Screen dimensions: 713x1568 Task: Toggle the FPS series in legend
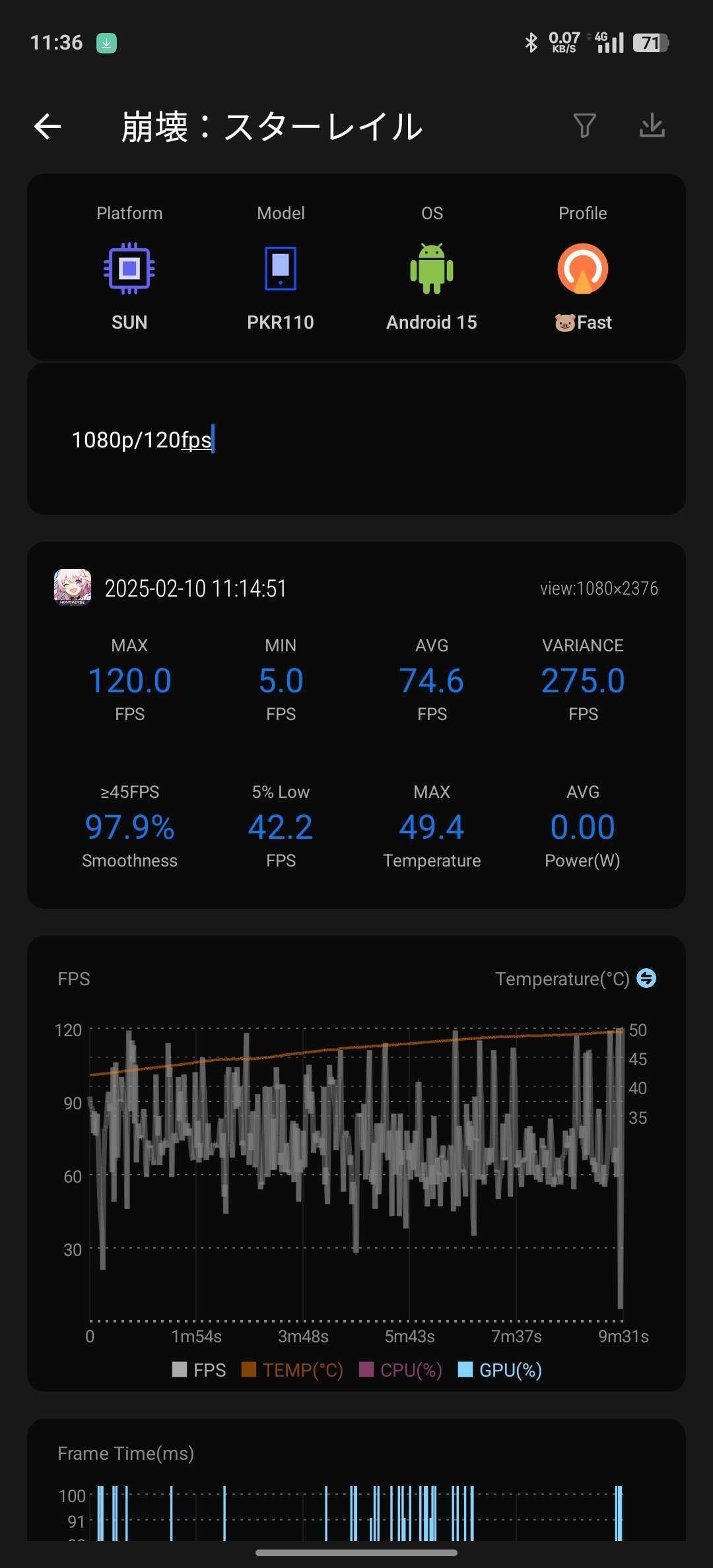(x=199, y=1370)
